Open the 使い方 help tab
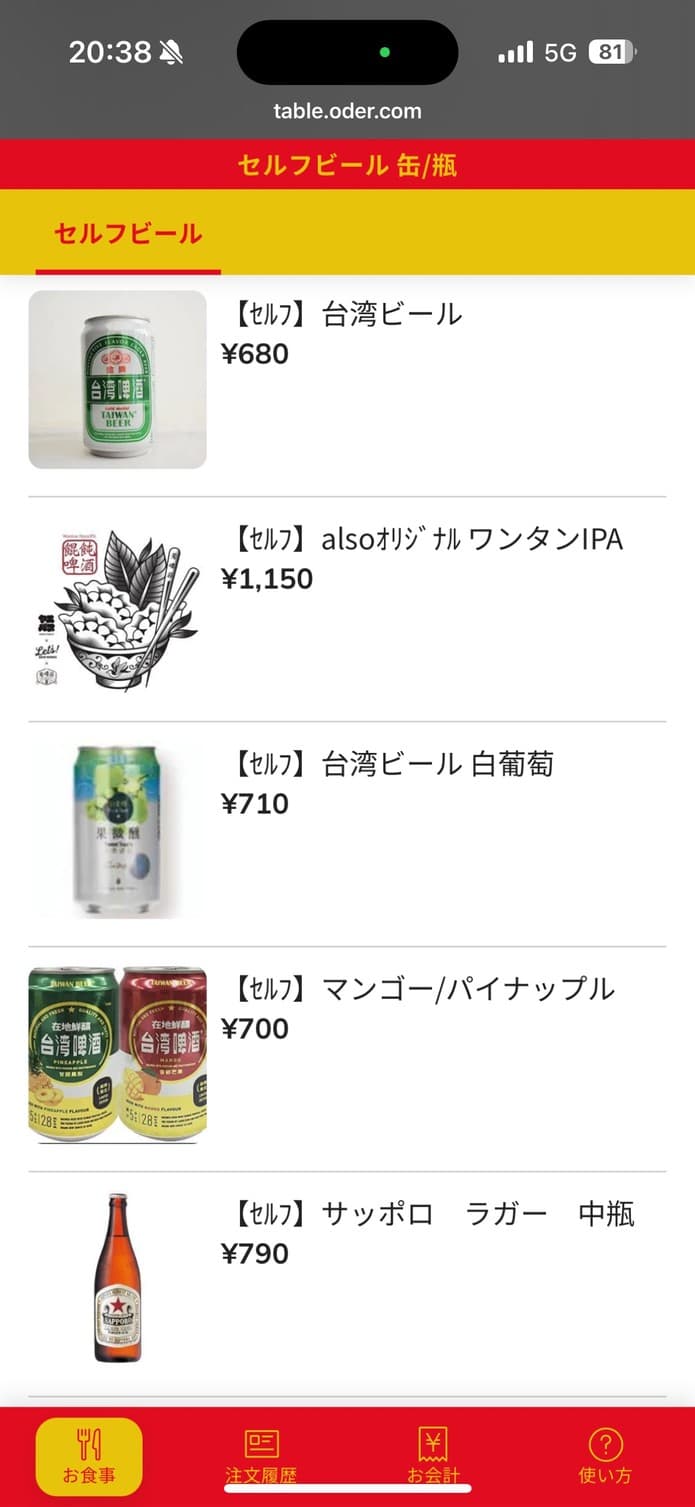The height and width of the screenshot is (1507, 695). [x=605, y=1456]
